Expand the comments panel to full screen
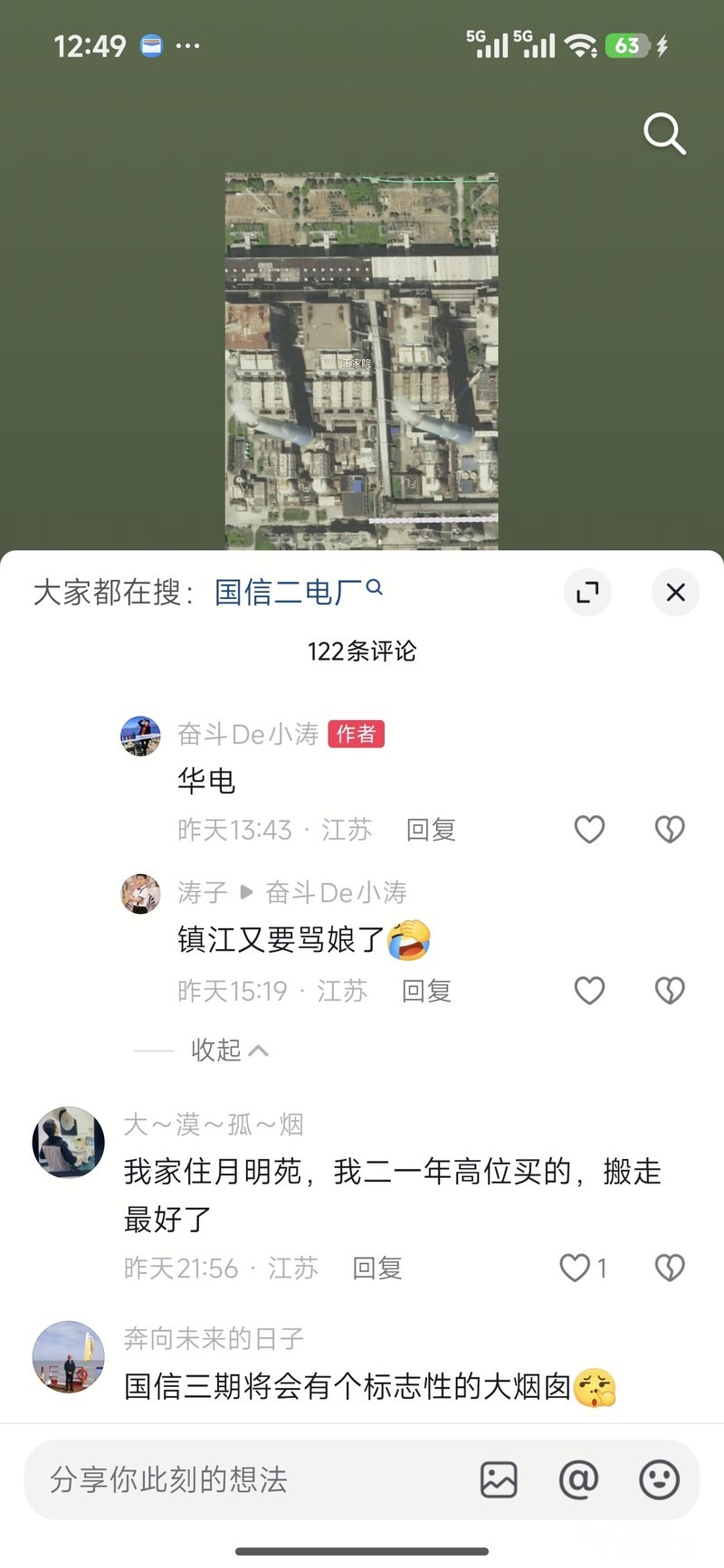The image size is (724, 1568). pos(587,593)
